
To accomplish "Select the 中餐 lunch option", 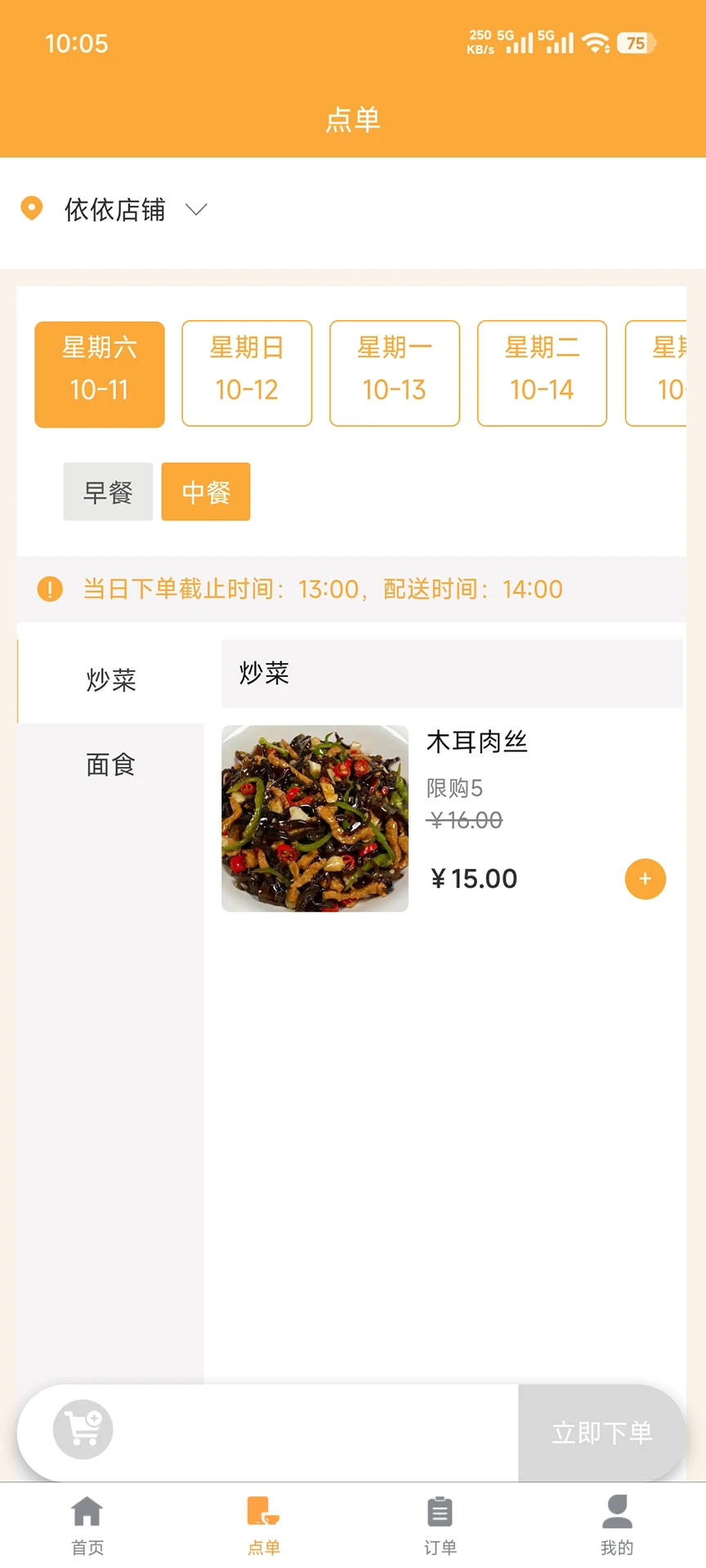I will point(205,492).
